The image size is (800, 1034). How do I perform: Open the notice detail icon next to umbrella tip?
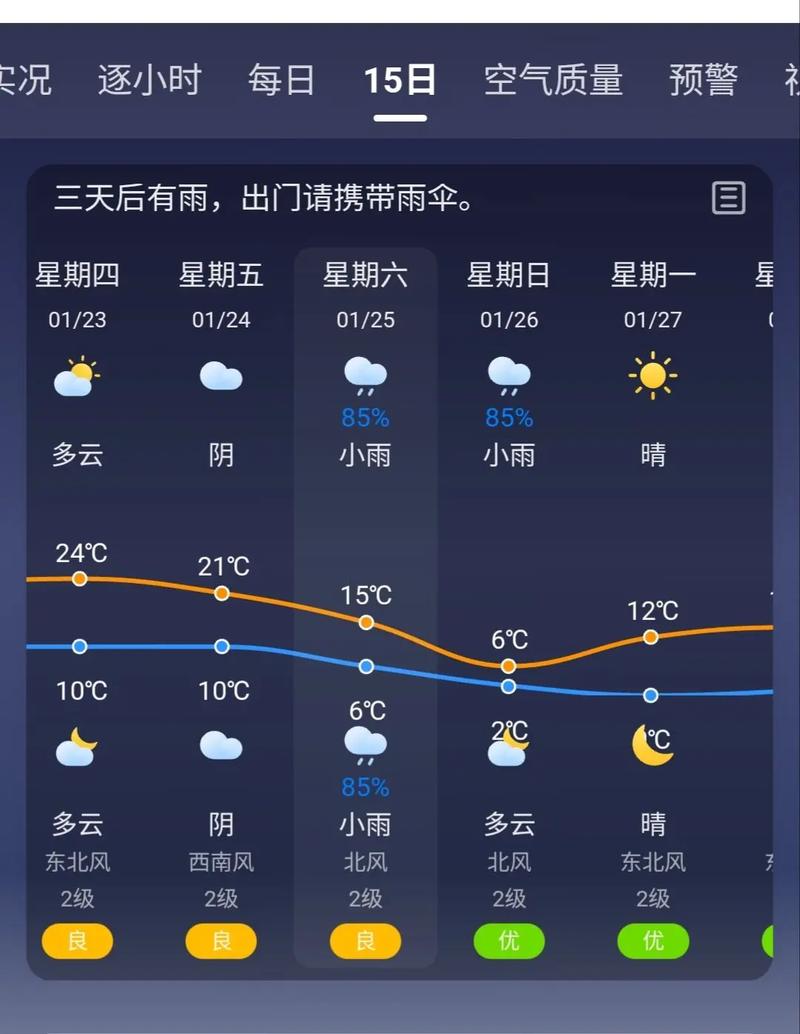[x=729, y=197]
